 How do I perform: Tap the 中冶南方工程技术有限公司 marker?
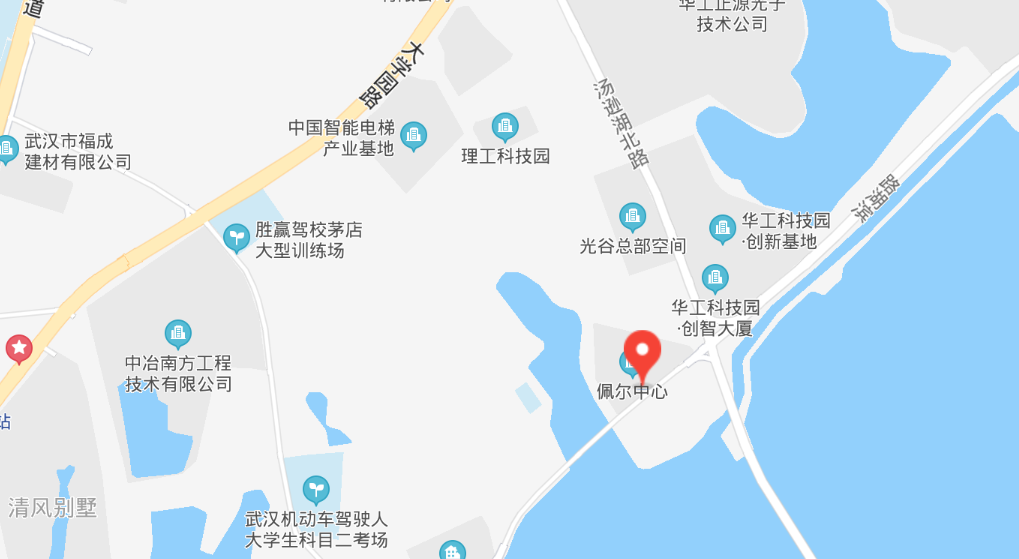[178, 334]
